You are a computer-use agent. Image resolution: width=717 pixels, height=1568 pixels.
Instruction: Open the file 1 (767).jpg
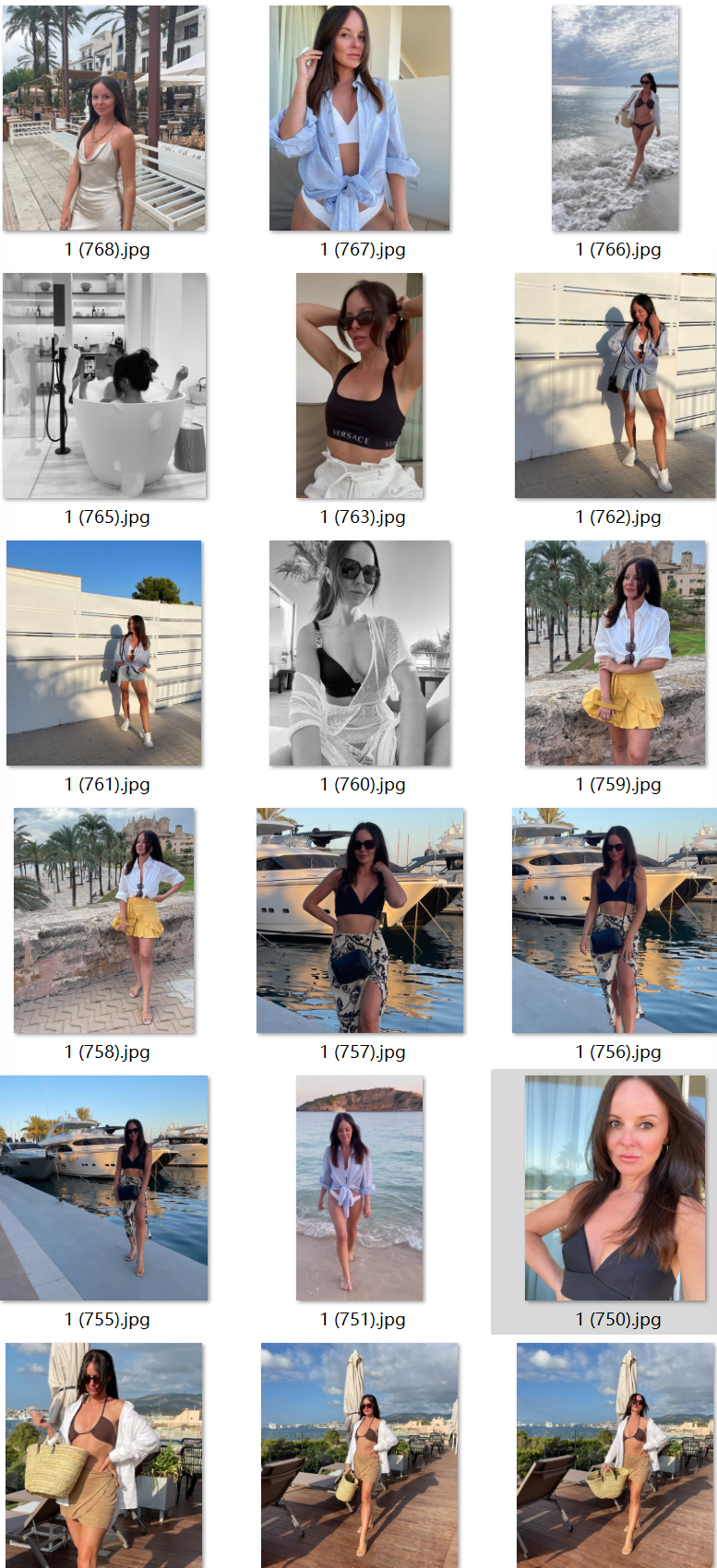click(x=360, y=118)
